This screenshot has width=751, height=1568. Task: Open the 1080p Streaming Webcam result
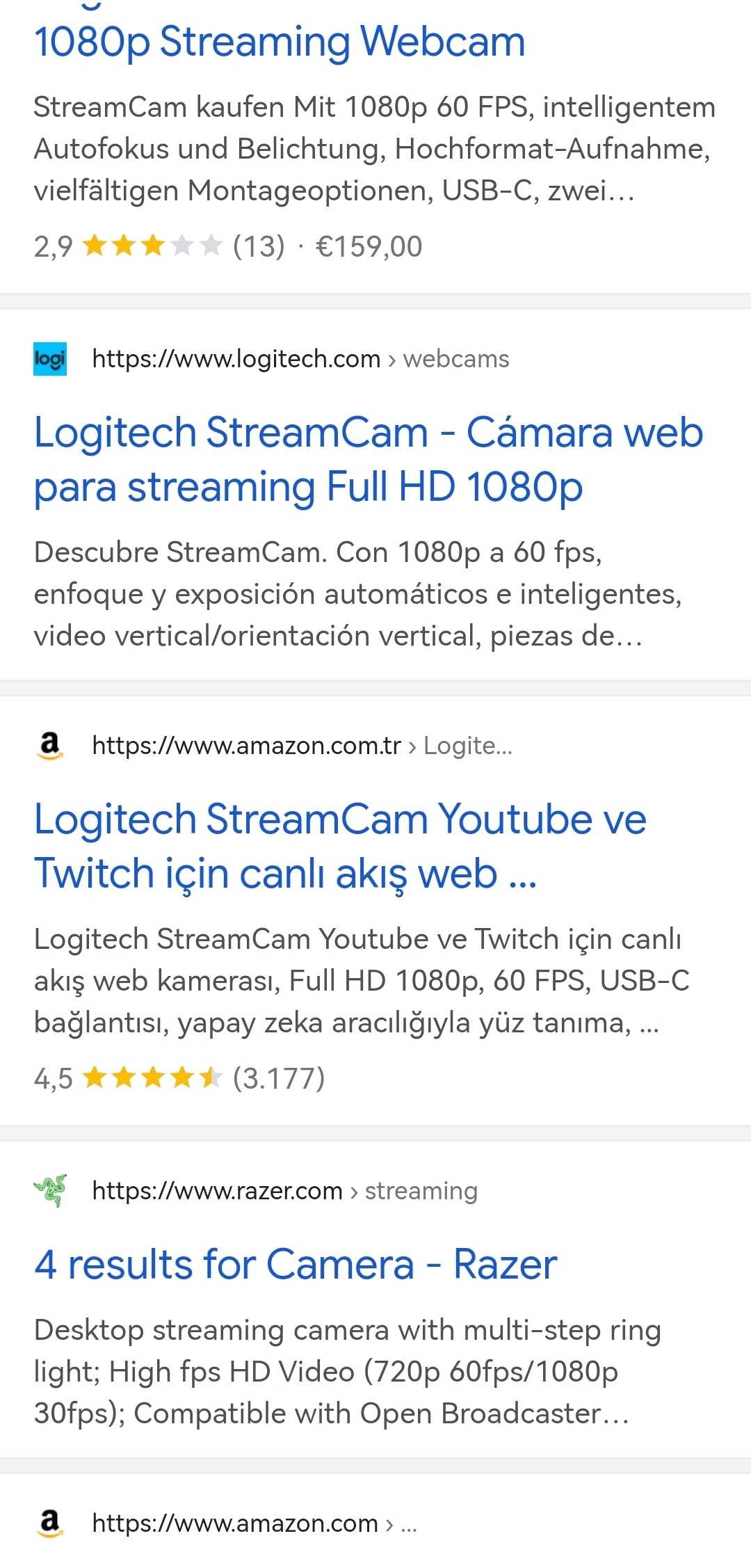[280, 42]
